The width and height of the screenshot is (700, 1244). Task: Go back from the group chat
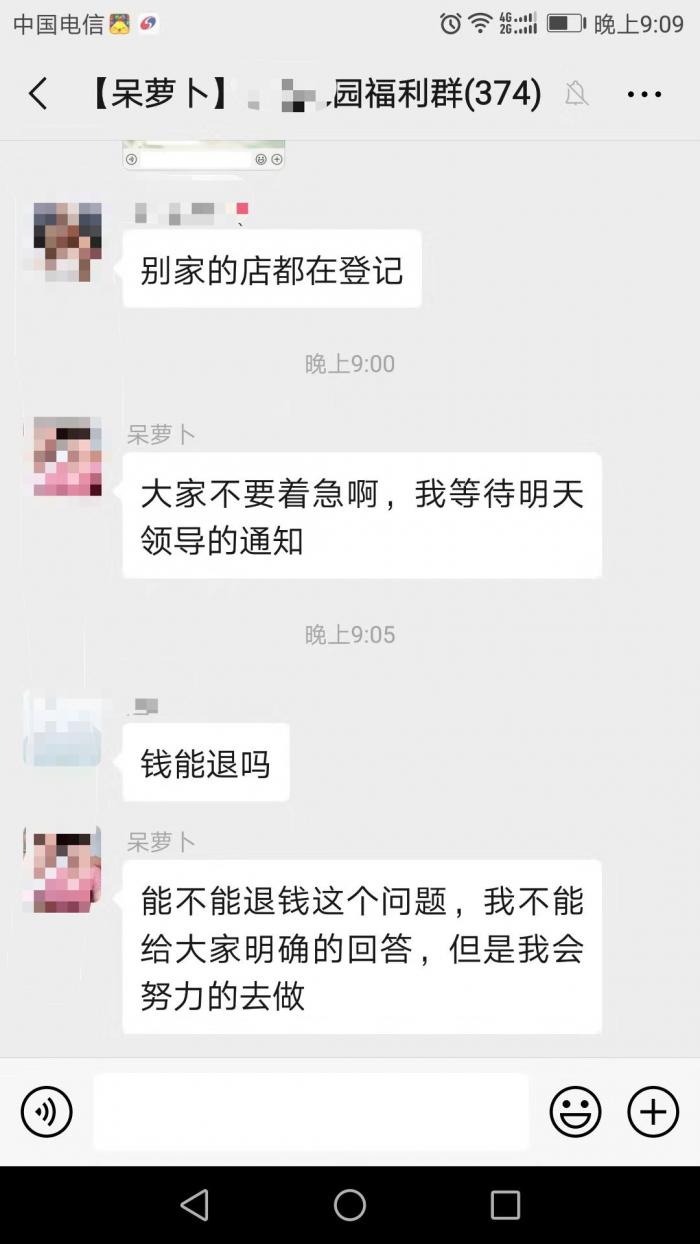38,95
